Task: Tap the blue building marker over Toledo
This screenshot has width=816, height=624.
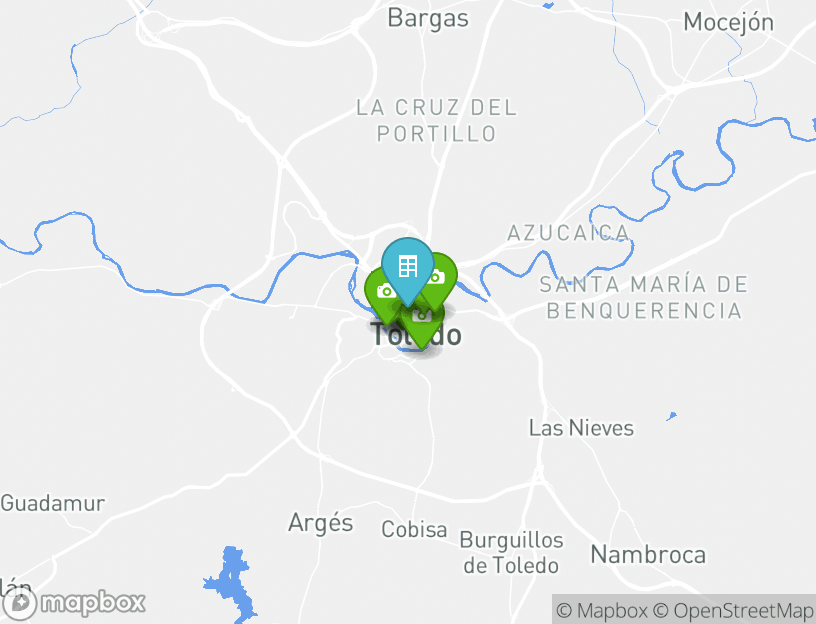Action: [407, 266]
